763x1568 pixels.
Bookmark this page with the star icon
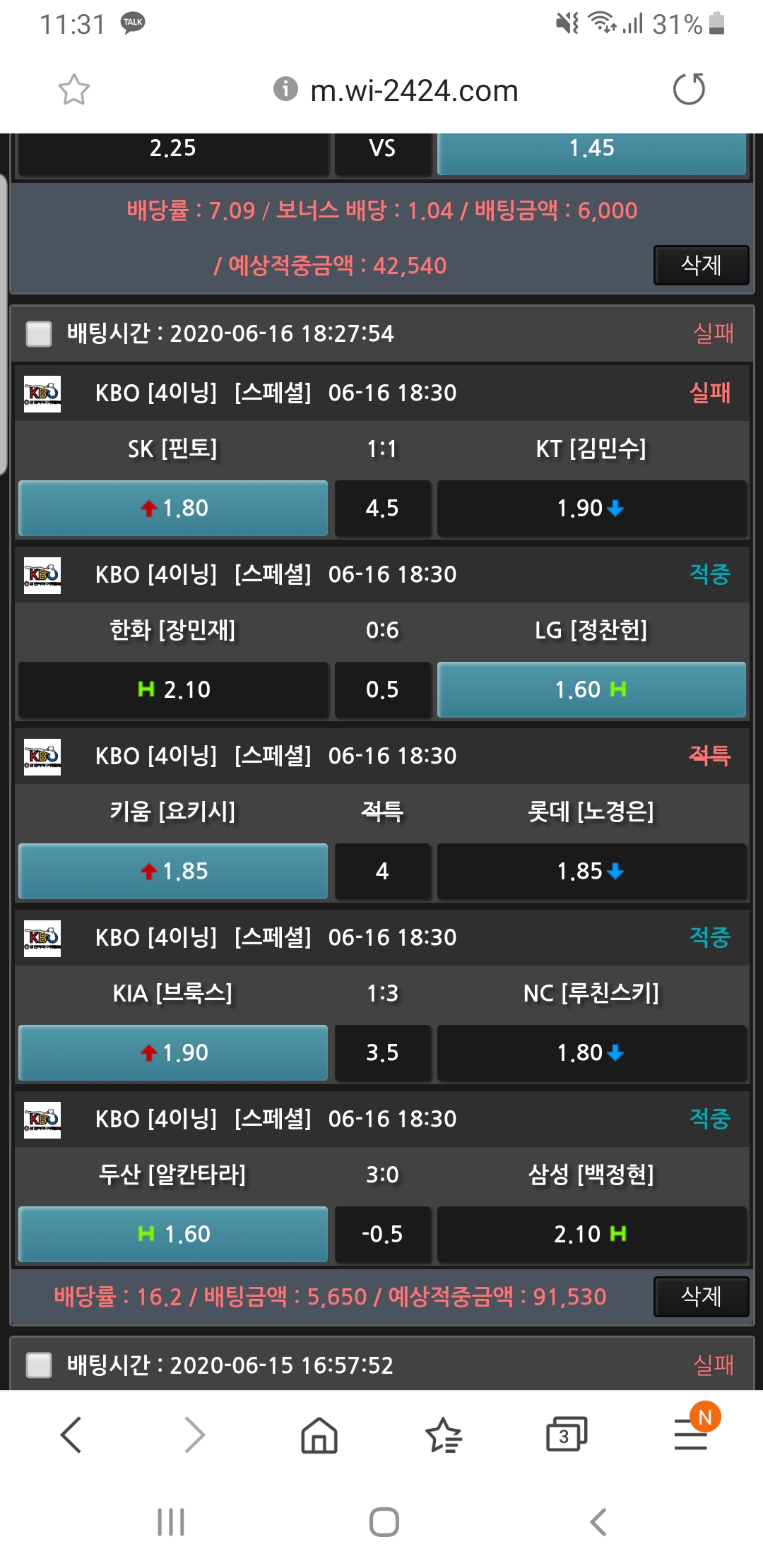click(x=73, y=90)
